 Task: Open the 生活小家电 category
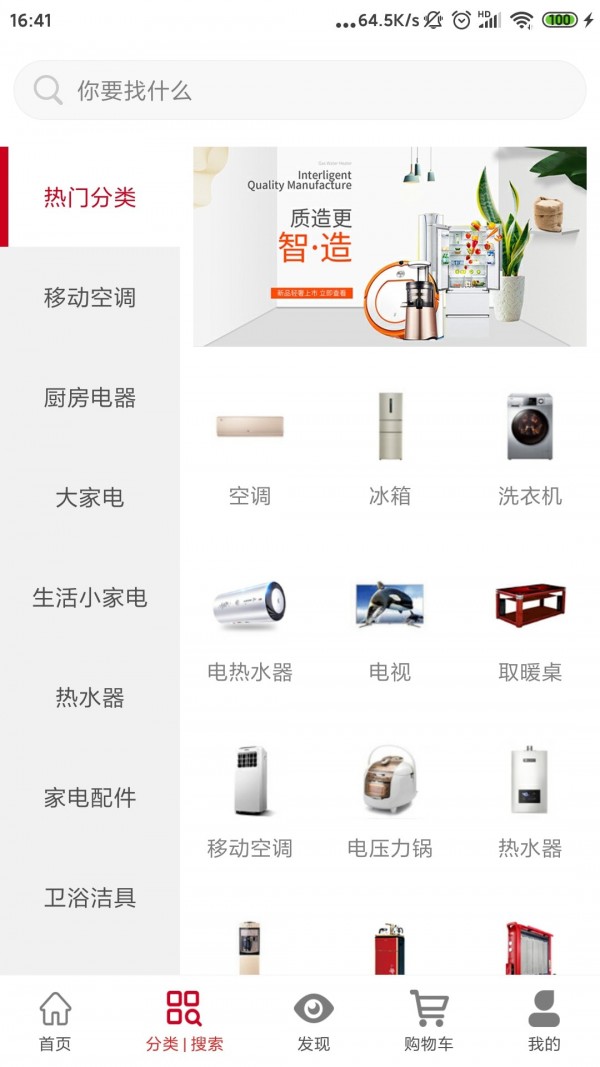click(x=90, y=597)
